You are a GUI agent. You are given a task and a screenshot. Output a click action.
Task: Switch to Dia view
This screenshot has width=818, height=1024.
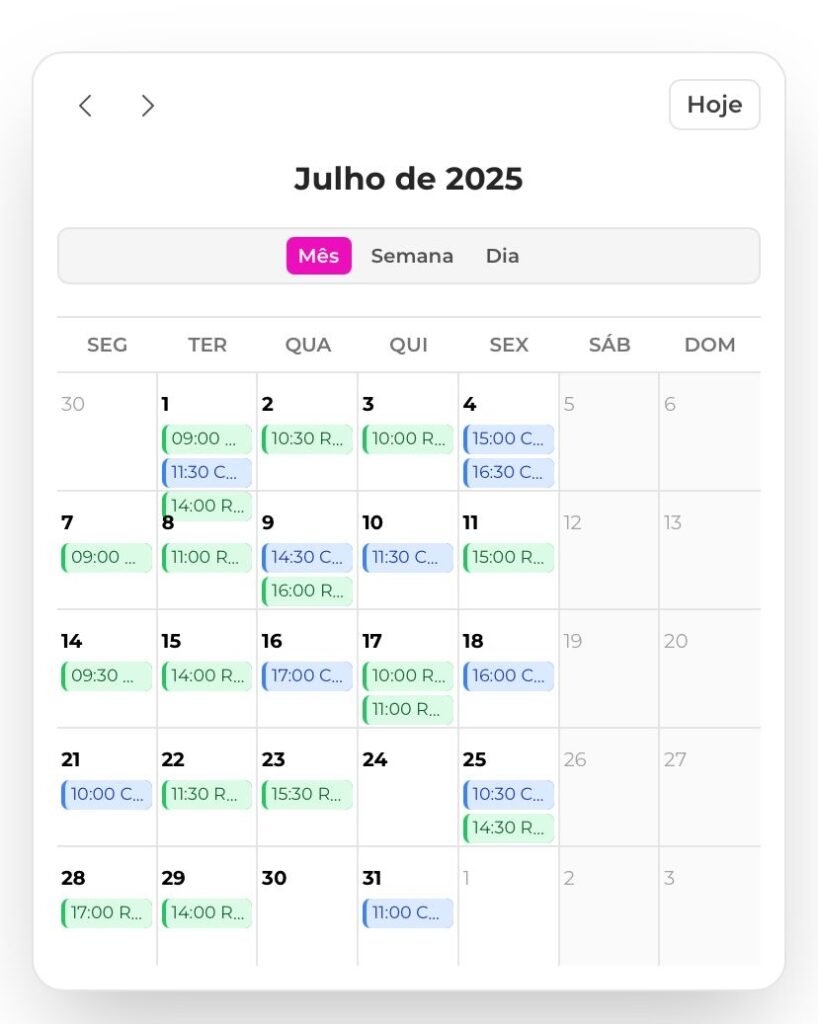(502, 256)
